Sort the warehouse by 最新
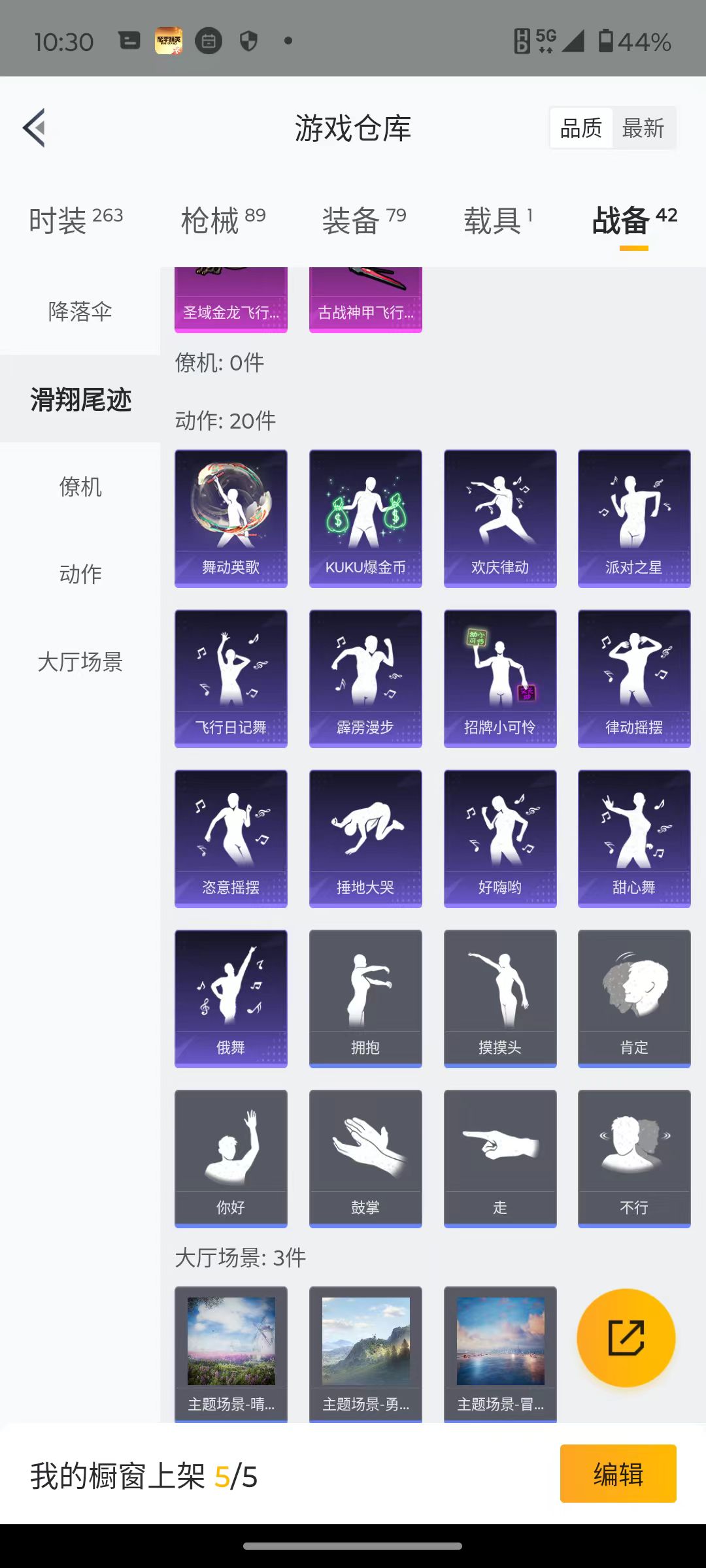 [643, 128]
